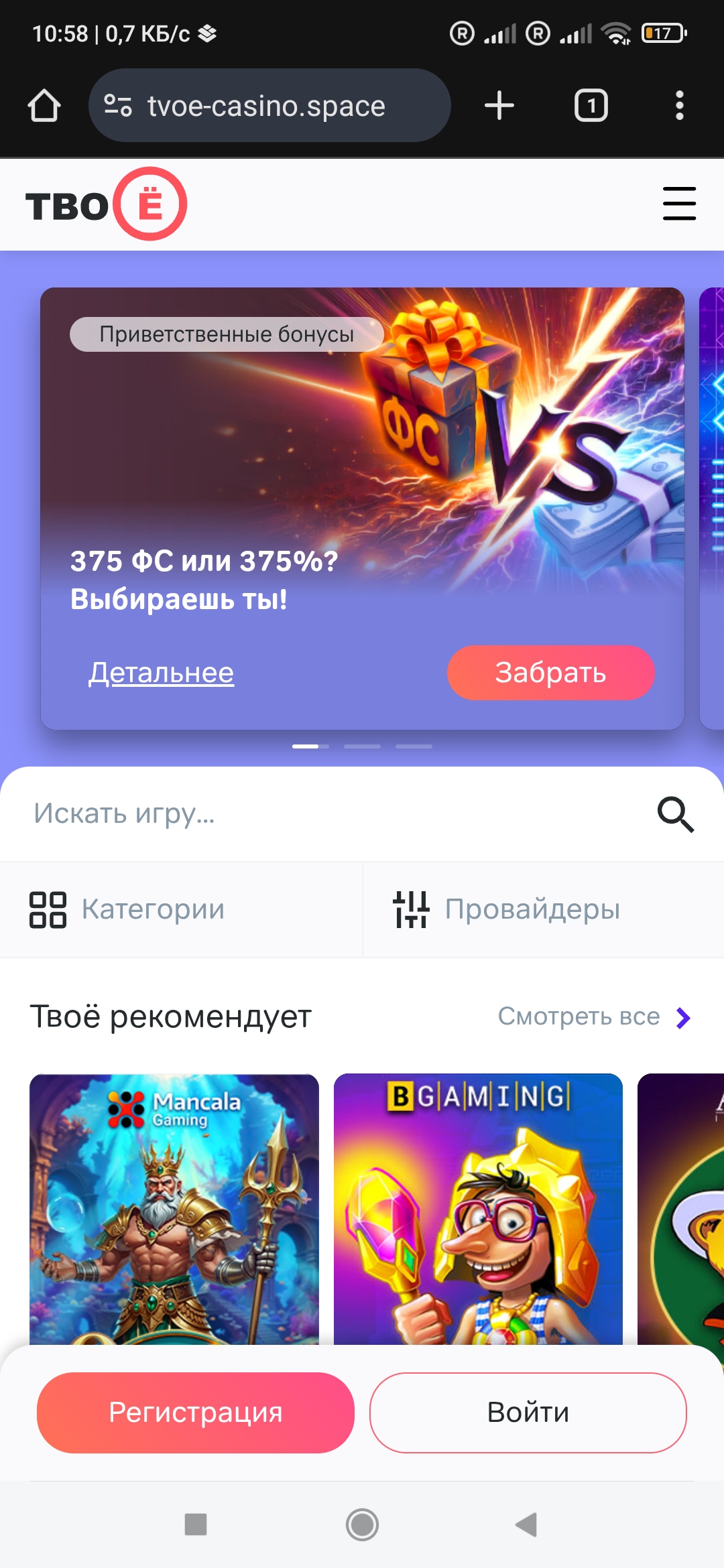Image resolution: width=724 pixels, height=1568 pixels.
Task: Open the Детальнее link
Action: tap(162, 673)
